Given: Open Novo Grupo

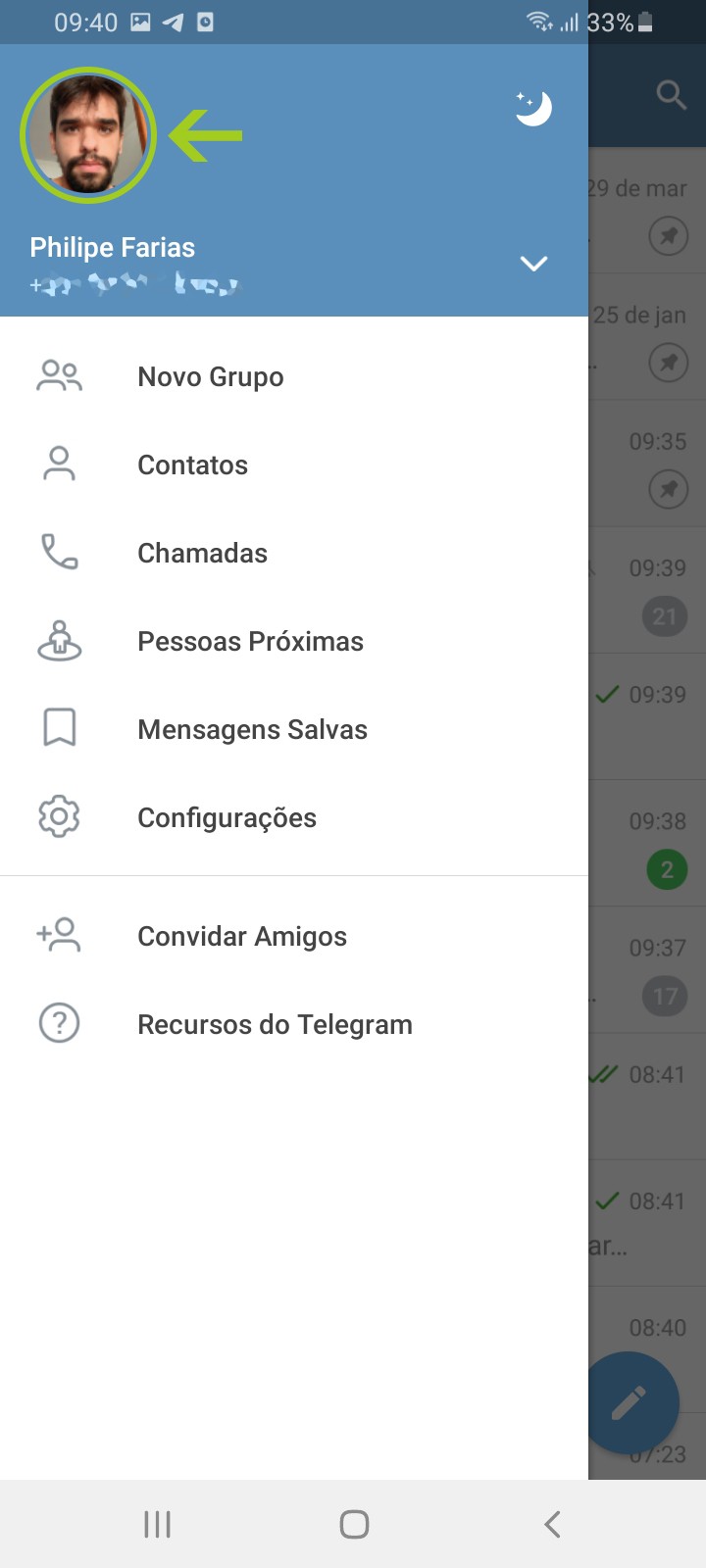Looking at the screenshot, I should pos(210,377).
